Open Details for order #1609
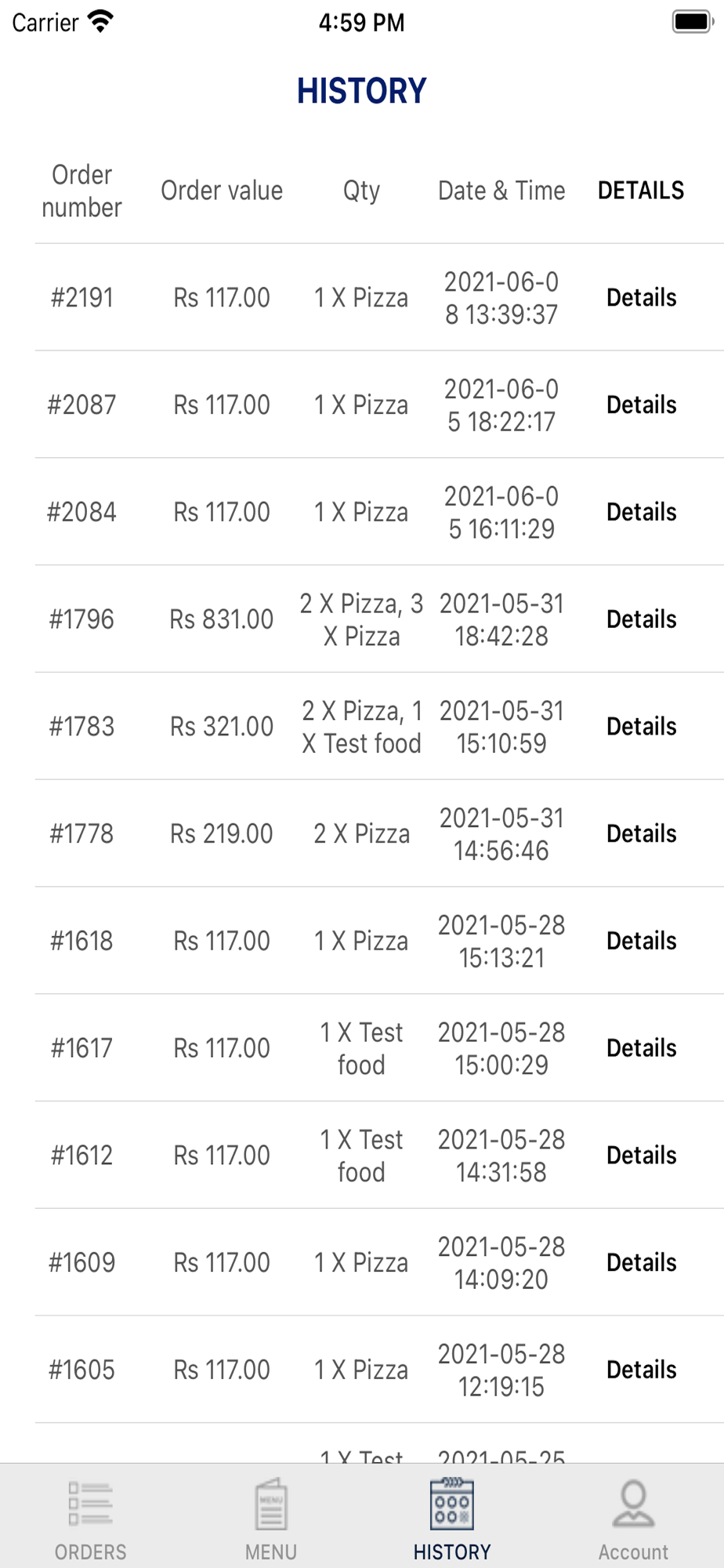The image size is (724, 1568). point(641,1262)
